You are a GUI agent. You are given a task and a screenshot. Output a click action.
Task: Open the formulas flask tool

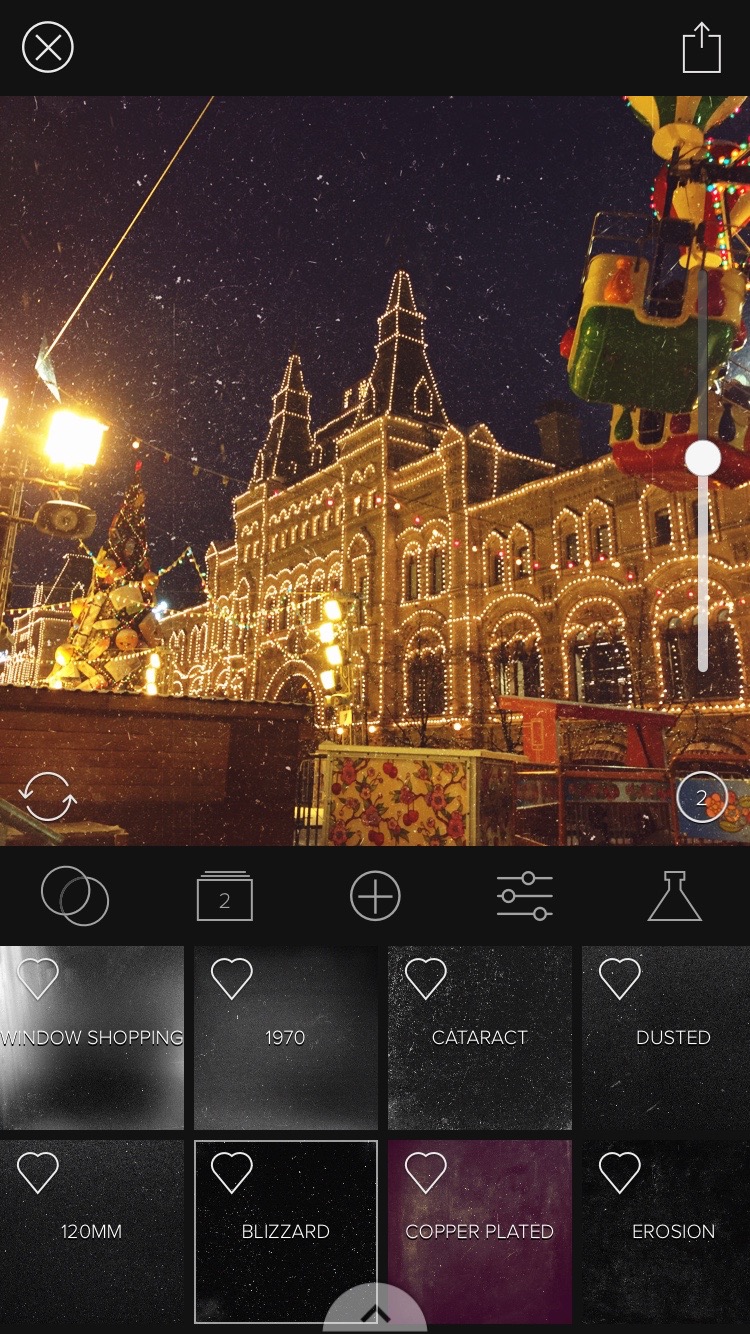click(x=675, y=896)
